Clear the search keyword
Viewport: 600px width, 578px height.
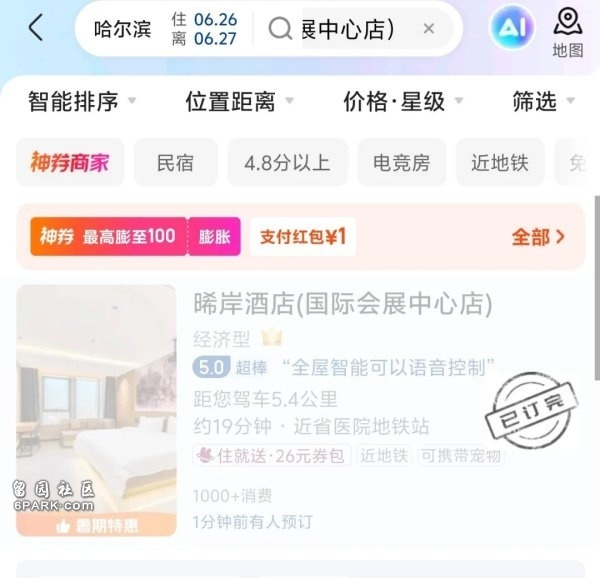429,29
